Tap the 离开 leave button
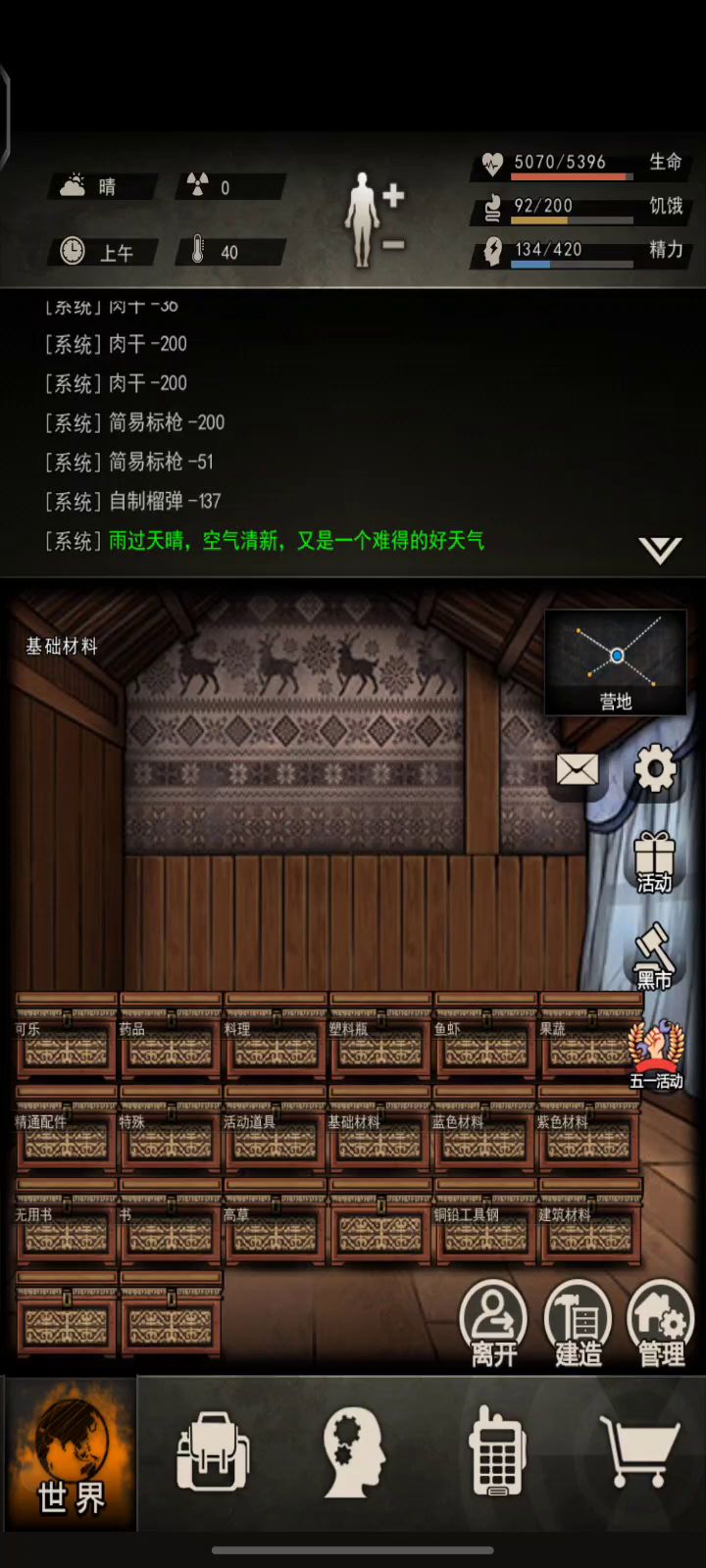706x1568 pixels. pos(494,1323)
